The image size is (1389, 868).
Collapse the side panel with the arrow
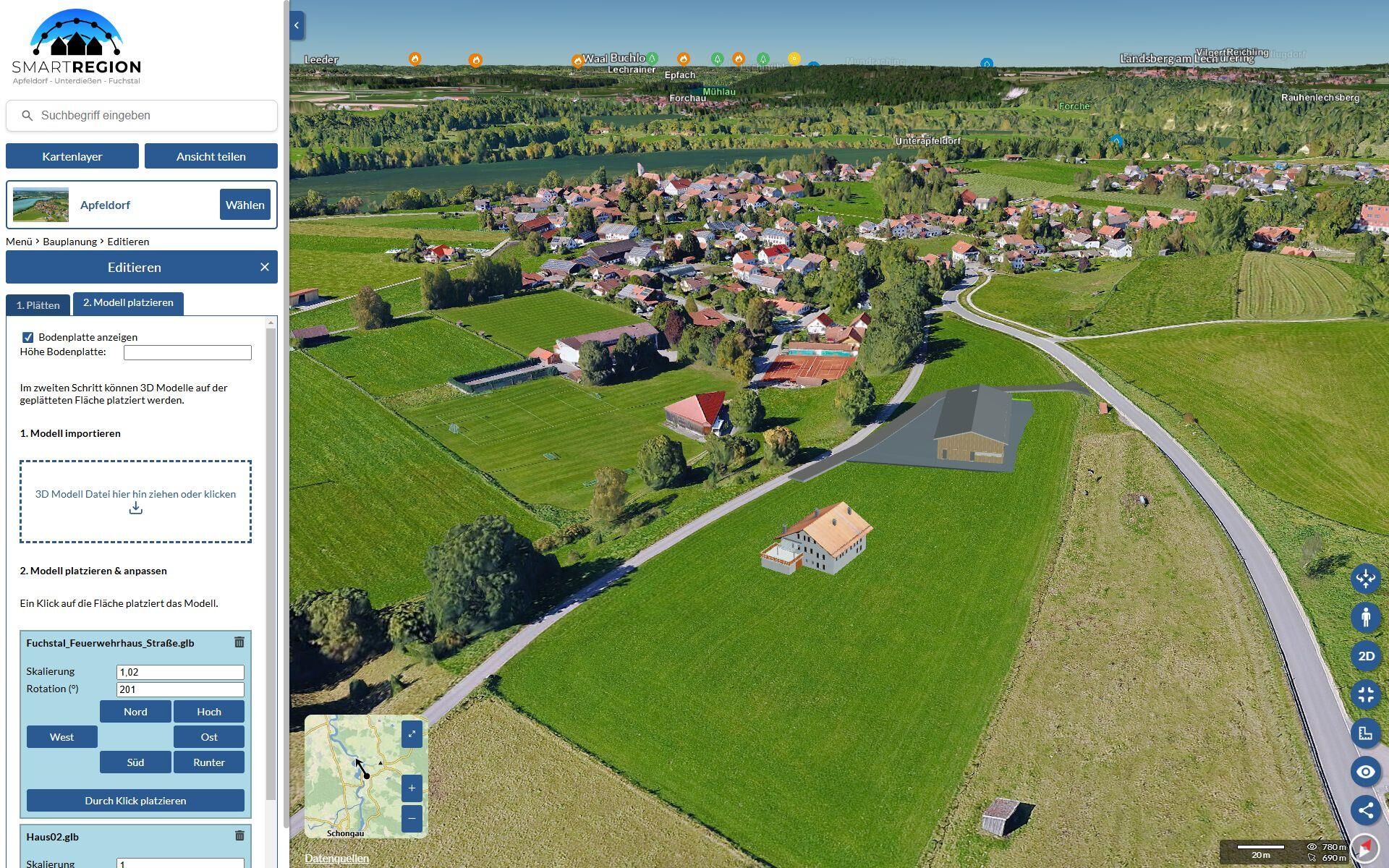point(297,25)
